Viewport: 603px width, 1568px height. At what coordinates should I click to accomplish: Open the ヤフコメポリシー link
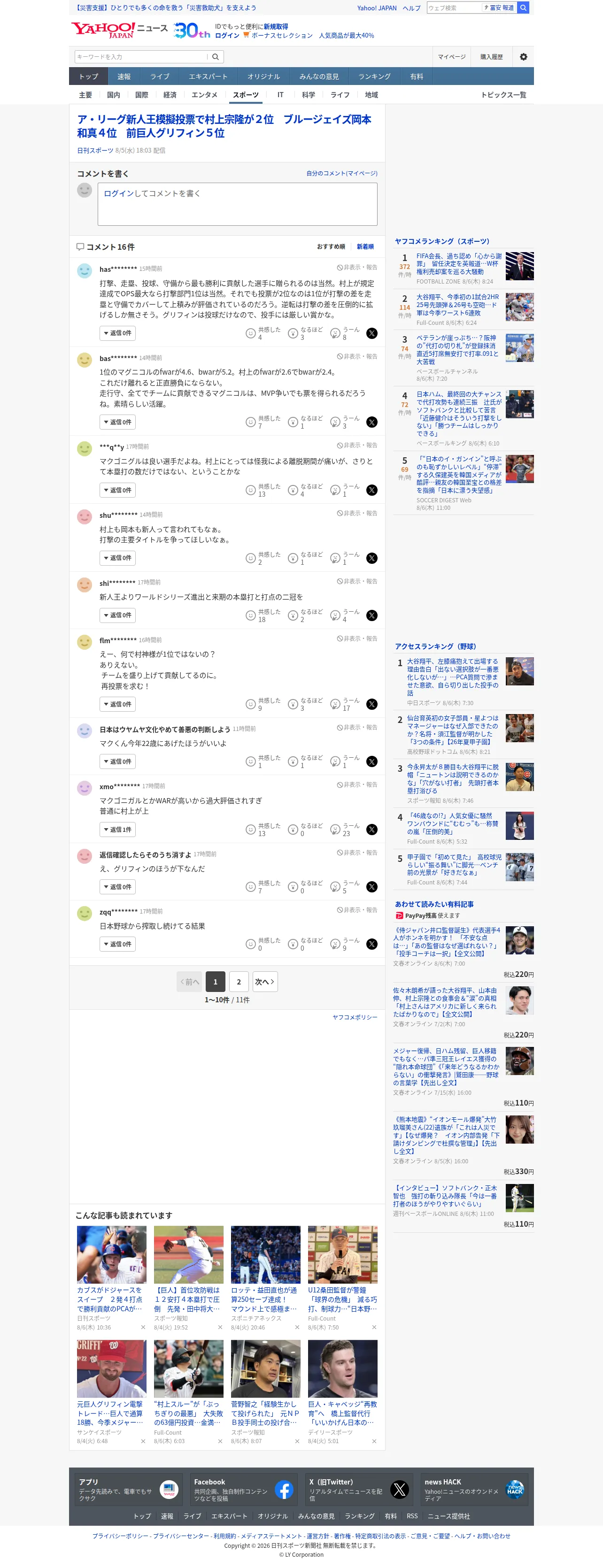[x=355, y=1017]
